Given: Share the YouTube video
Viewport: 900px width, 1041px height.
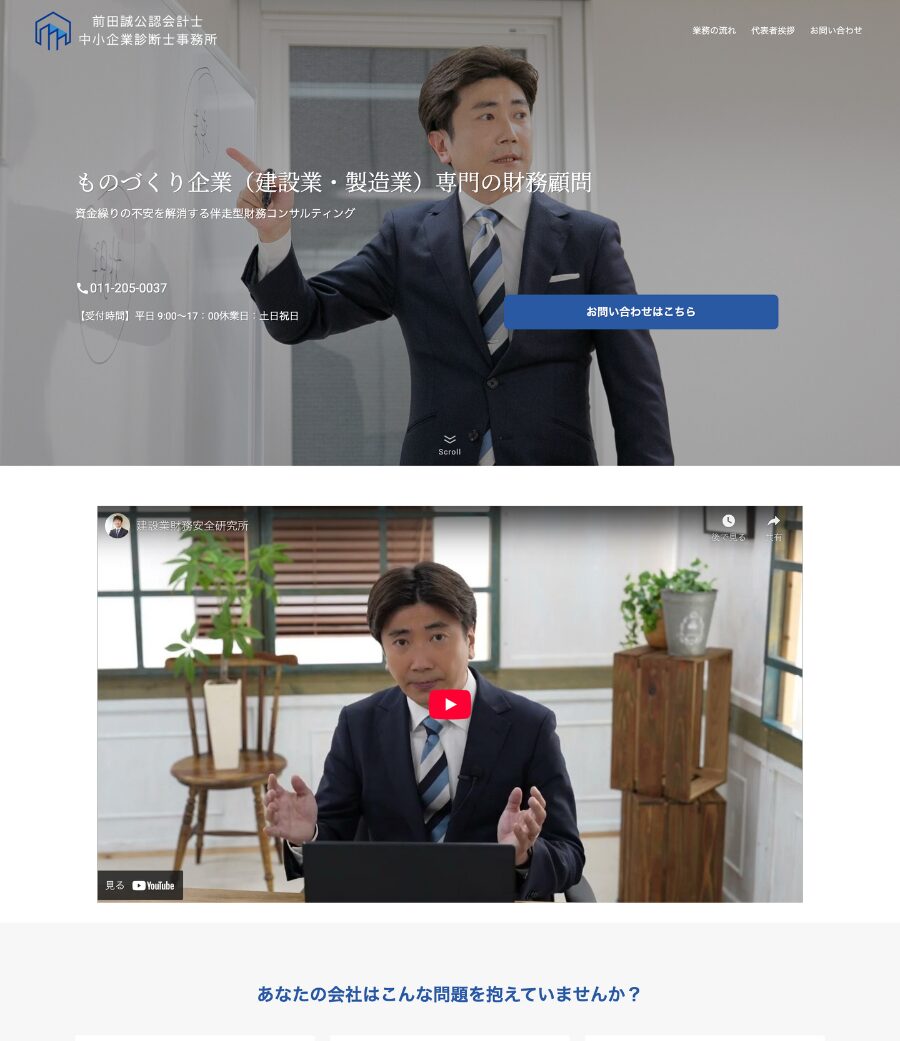Looking at the screenshot, I should point(773,527).
